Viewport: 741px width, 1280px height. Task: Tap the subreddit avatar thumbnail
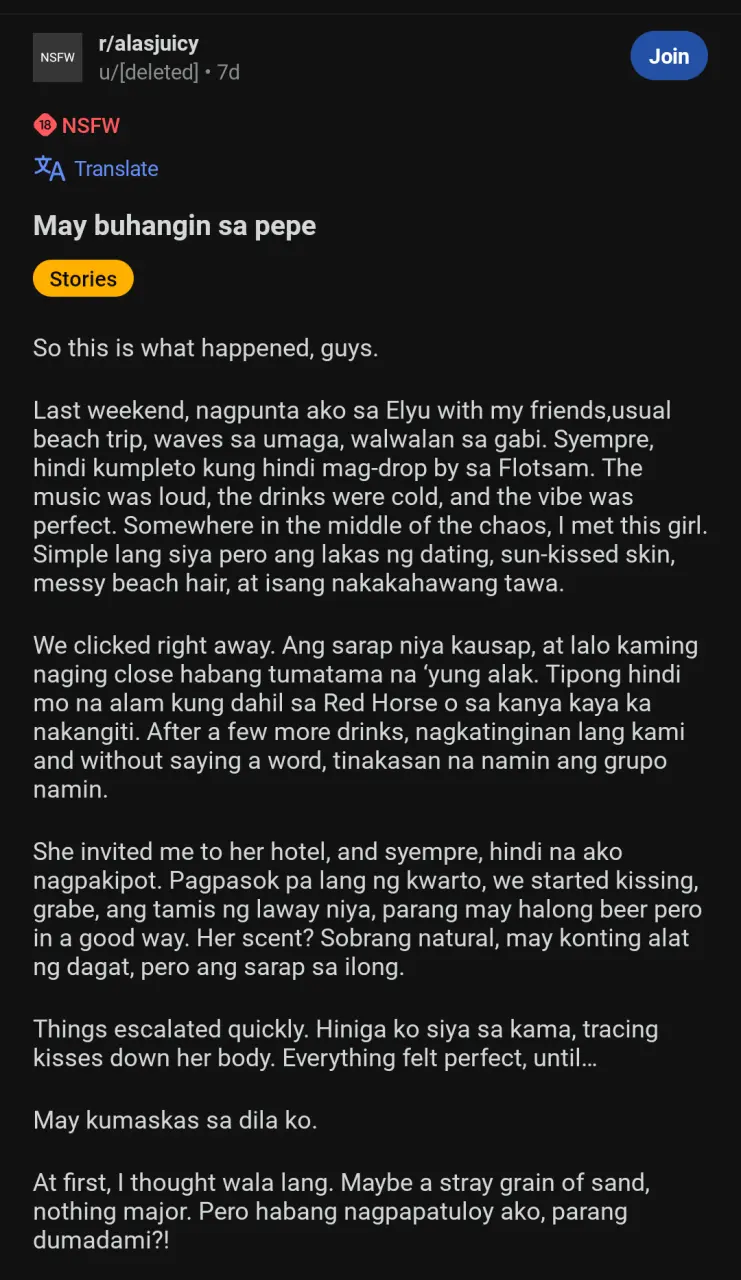click(x=57, y=57)
